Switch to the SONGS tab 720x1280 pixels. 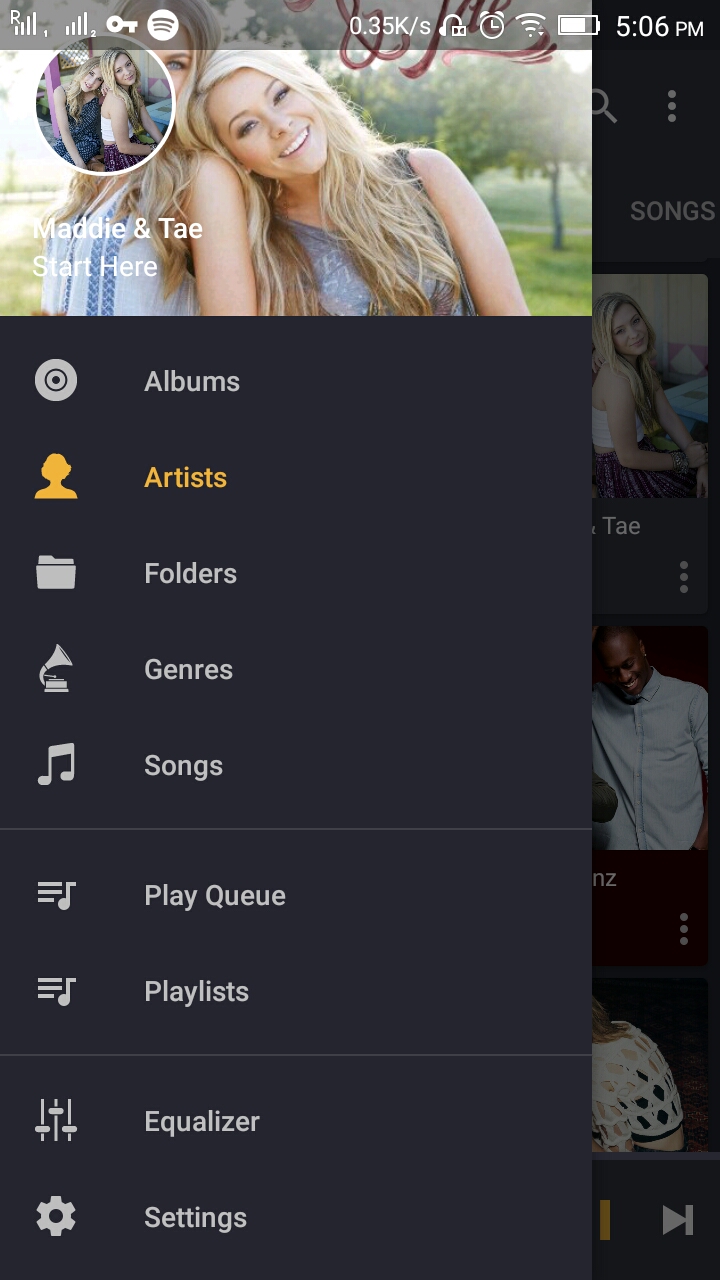click(x=672, y=211)
